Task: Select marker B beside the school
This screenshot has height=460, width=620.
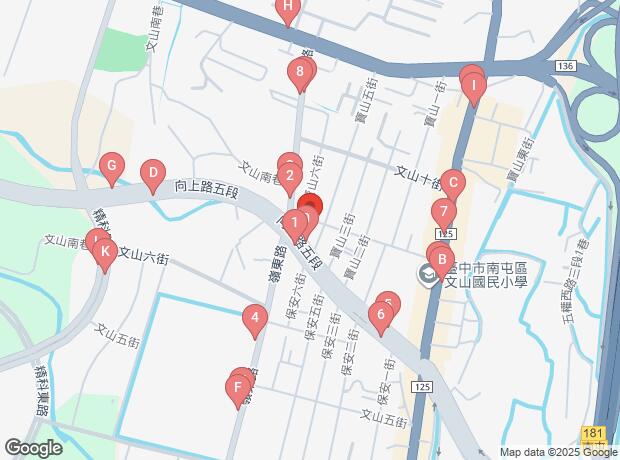Action: [440, 259]
